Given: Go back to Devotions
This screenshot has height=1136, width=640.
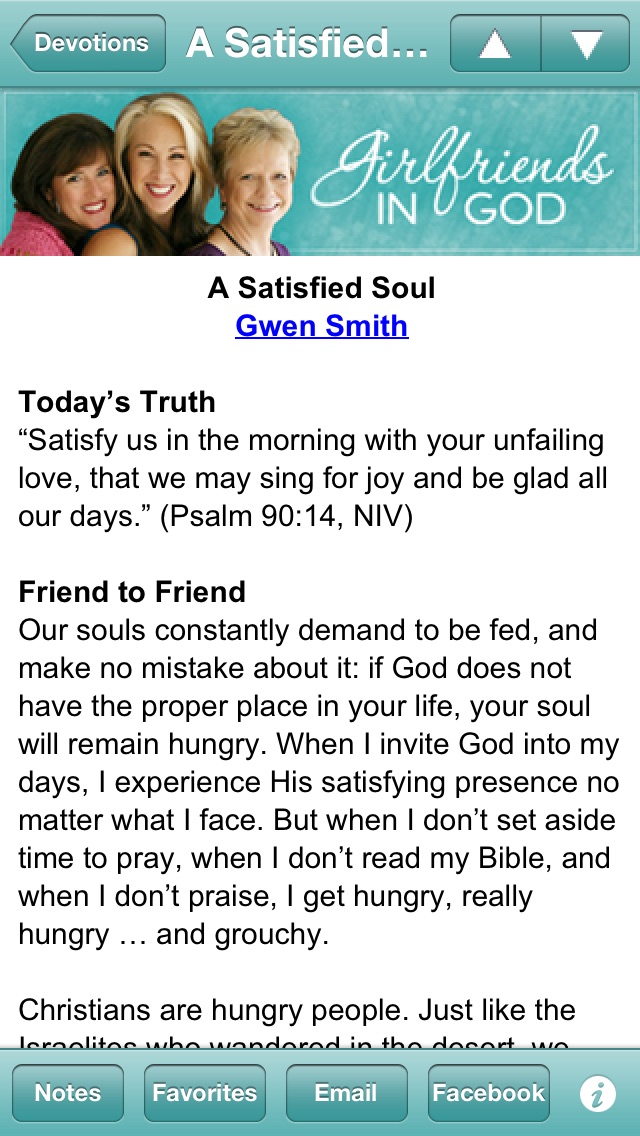Looking at the screenshot, I should click(x=88, y=43).
